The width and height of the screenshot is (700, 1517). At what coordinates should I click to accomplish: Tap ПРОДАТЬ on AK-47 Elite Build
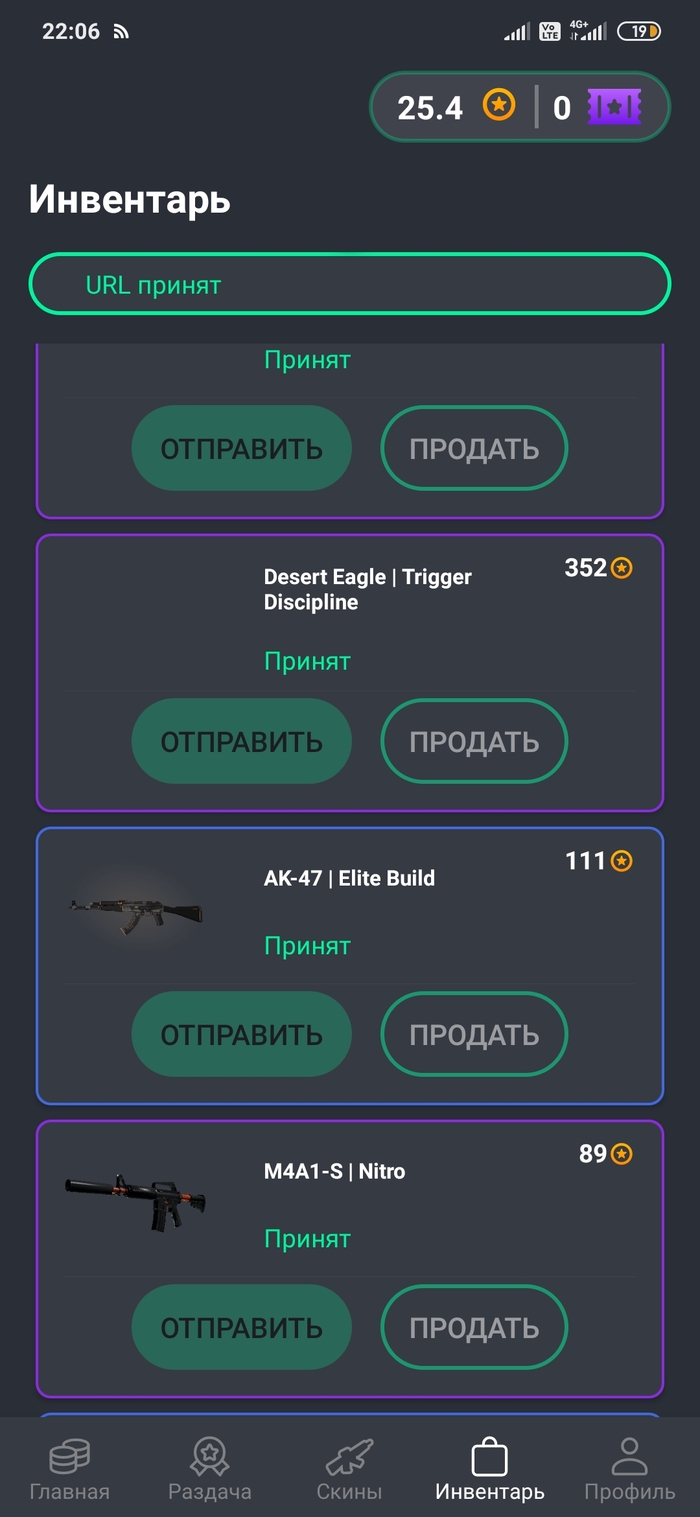pos(474,1034)
